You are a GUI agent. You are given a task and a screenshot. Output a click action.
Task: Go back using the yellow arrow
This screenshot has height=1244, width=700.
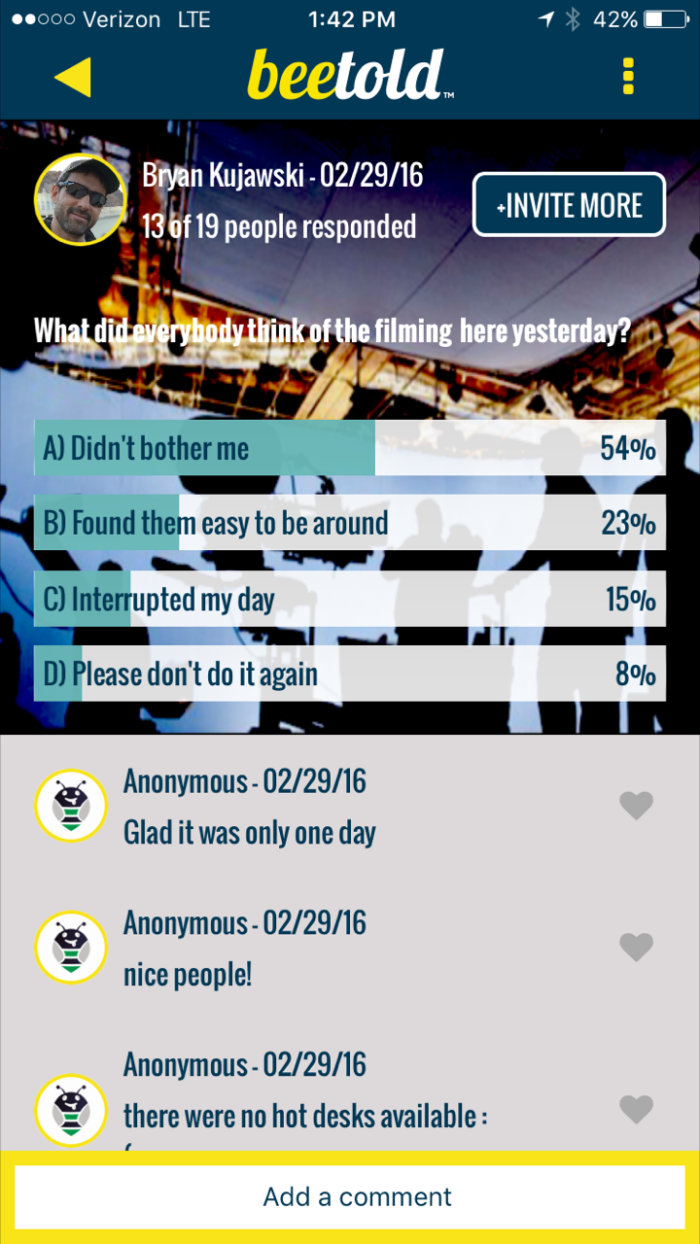click(73, 77)
